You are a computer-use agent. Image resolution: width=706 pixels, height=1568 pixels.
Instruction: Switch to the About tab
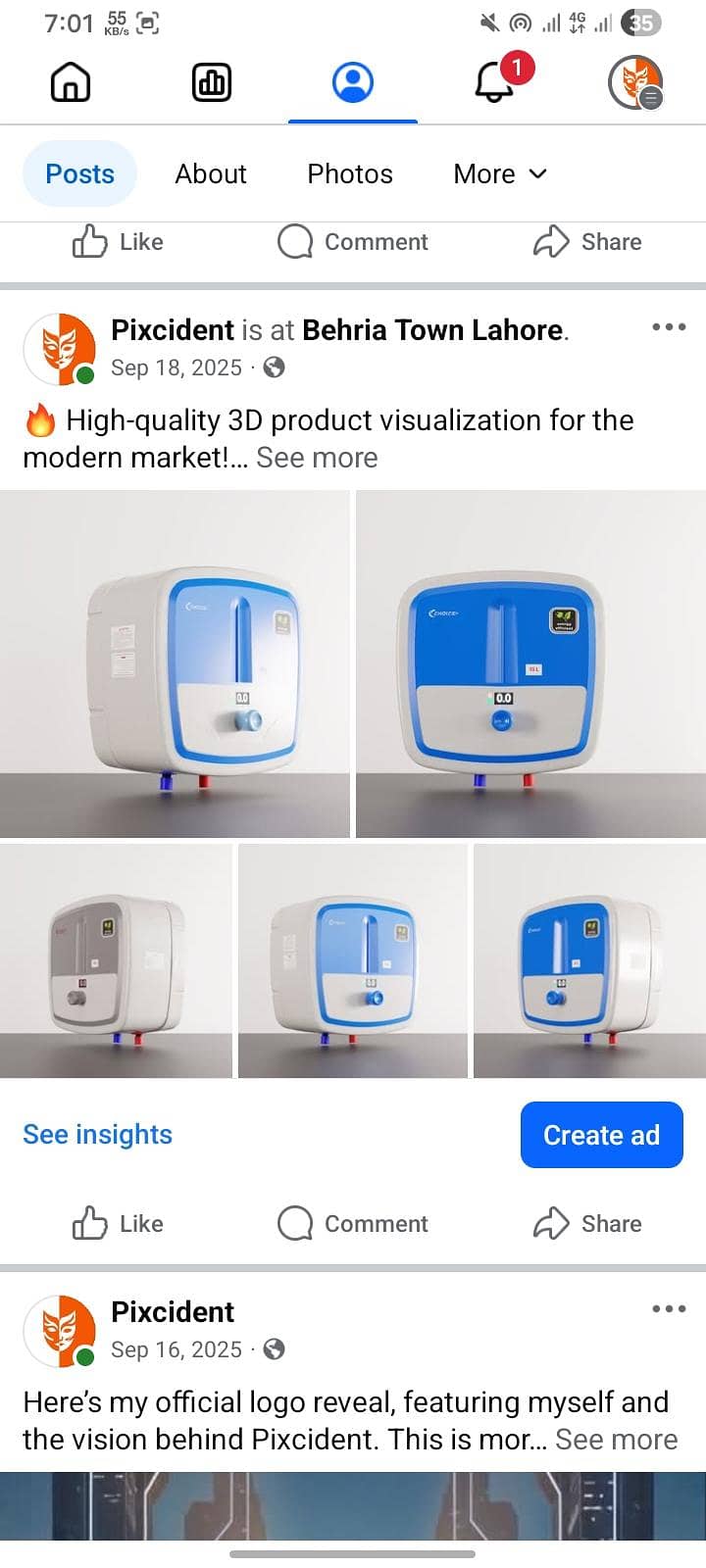coord(211,174)
